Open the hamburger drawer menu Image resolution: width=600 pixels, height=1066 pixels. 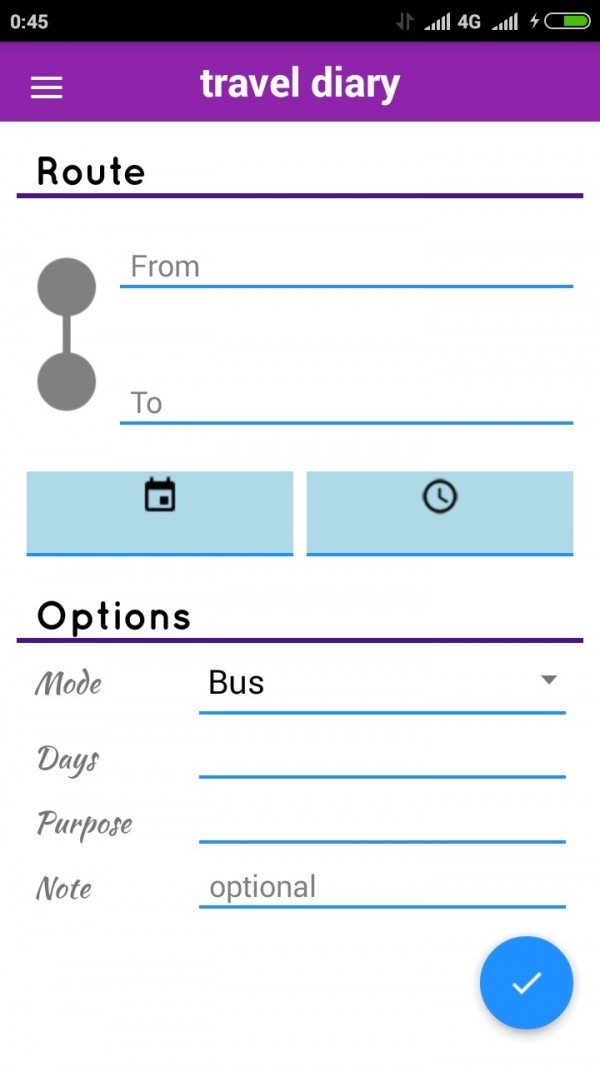[x=46, y=87]
